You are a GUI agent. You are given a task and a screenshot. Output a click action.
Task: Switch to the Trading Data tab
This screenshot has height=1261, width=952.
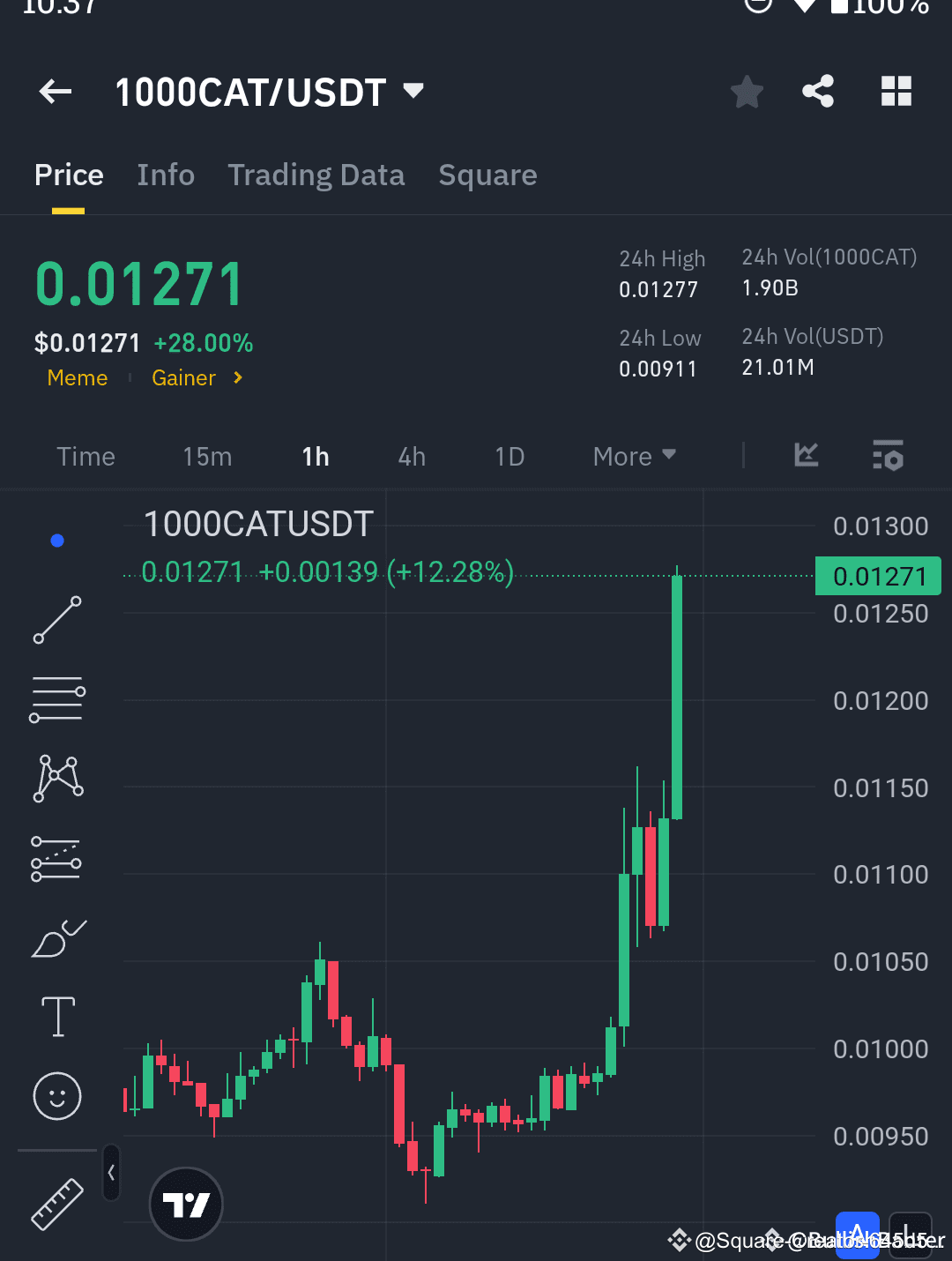tap(316, 175)
